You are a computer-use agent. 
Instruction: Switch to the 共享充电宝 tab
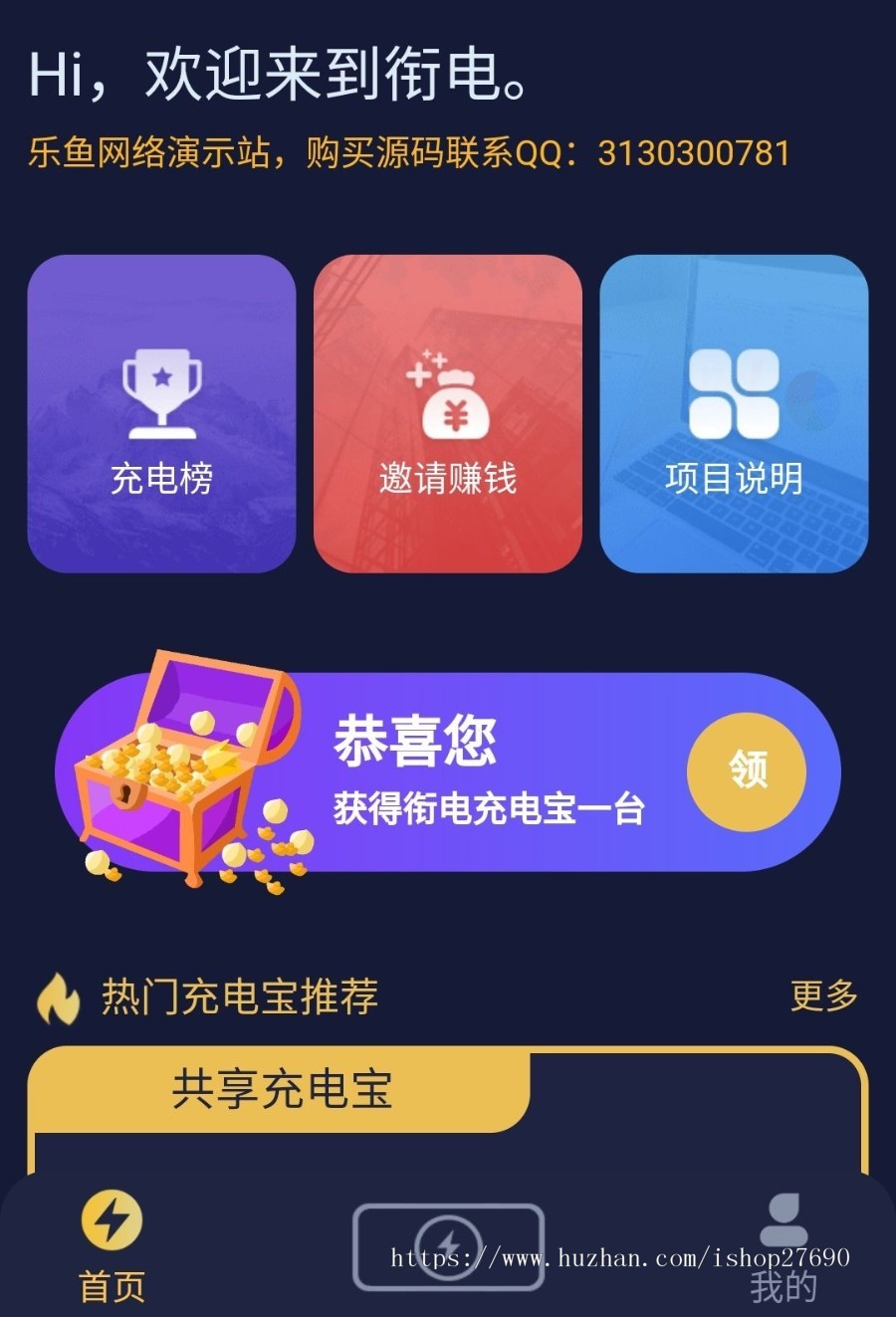click(x=282, y=1092)
